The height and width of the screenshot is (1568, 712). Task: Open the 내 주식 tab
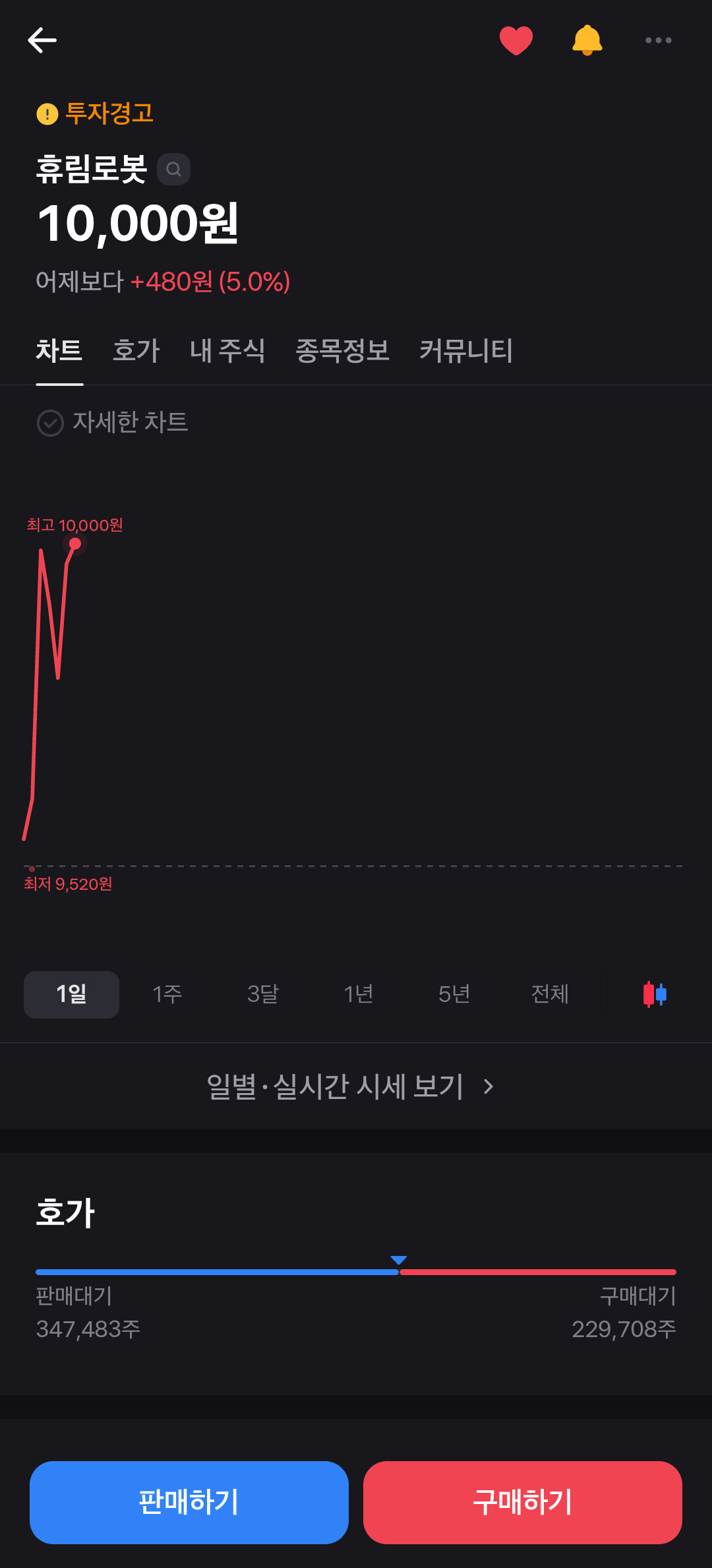tap(227, 350)
